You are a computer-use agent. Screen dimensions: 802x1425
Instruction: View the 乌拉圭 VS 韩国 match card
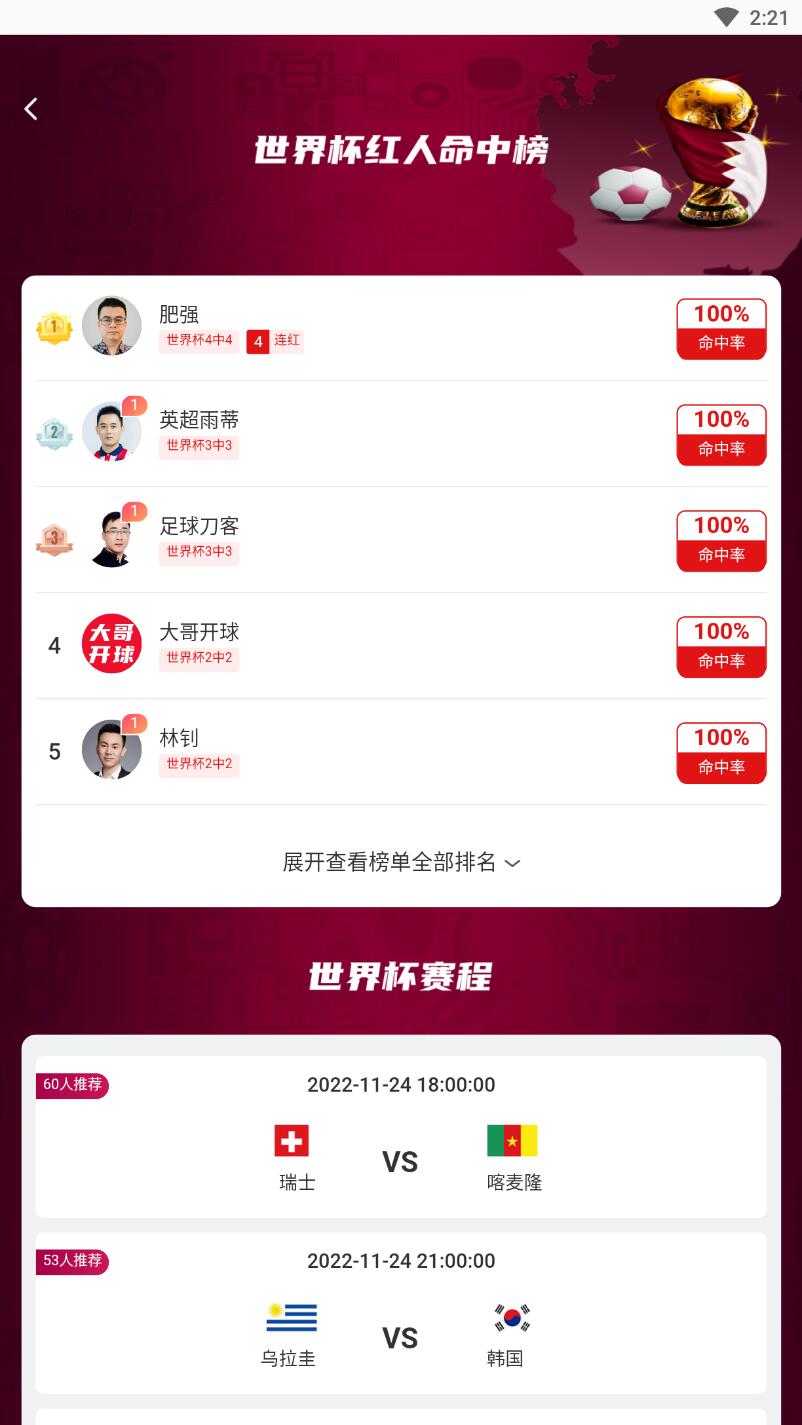tap(401, 1313)
